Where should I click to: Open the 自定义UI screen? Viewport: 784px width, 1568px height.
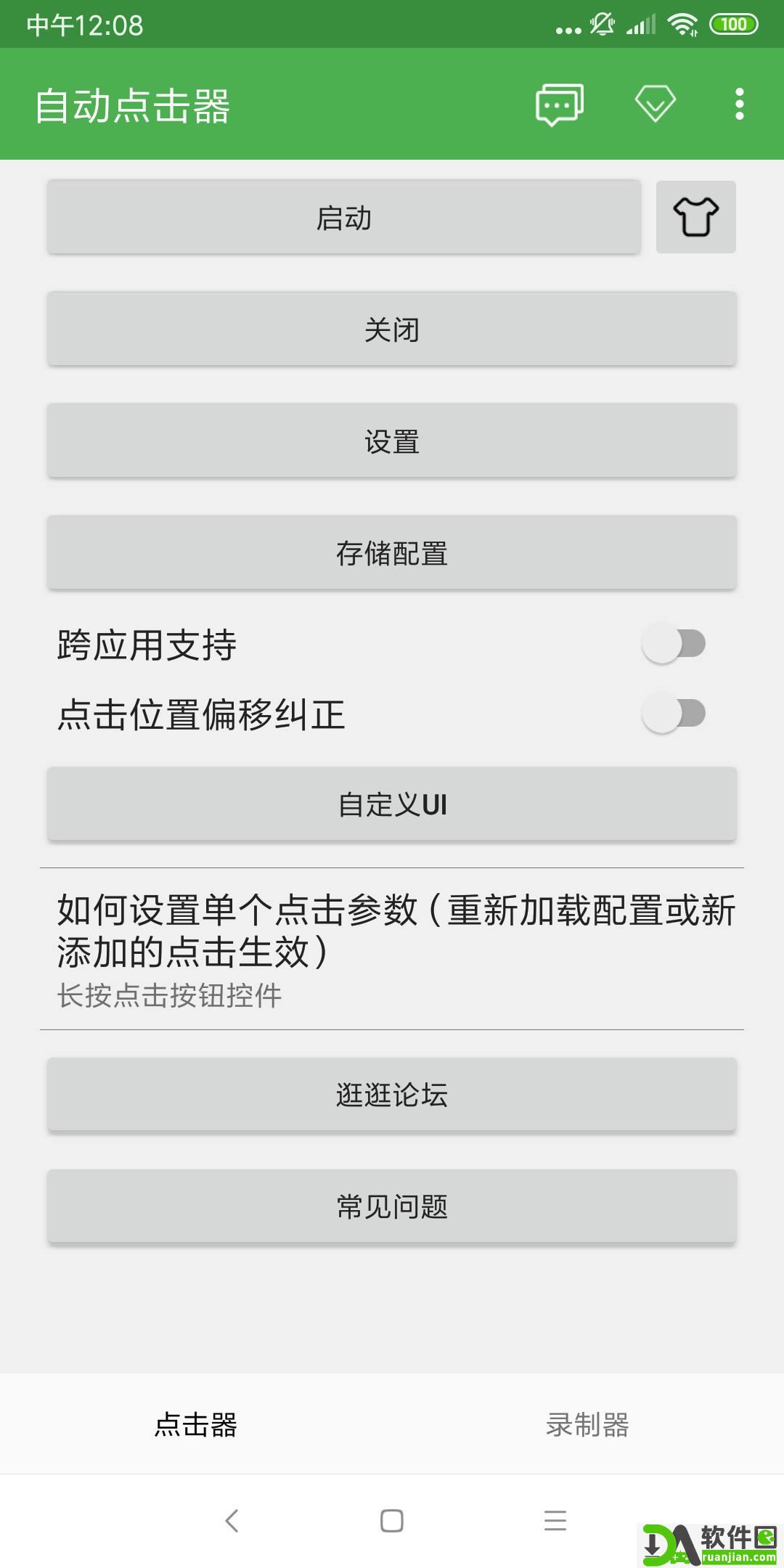392,804
